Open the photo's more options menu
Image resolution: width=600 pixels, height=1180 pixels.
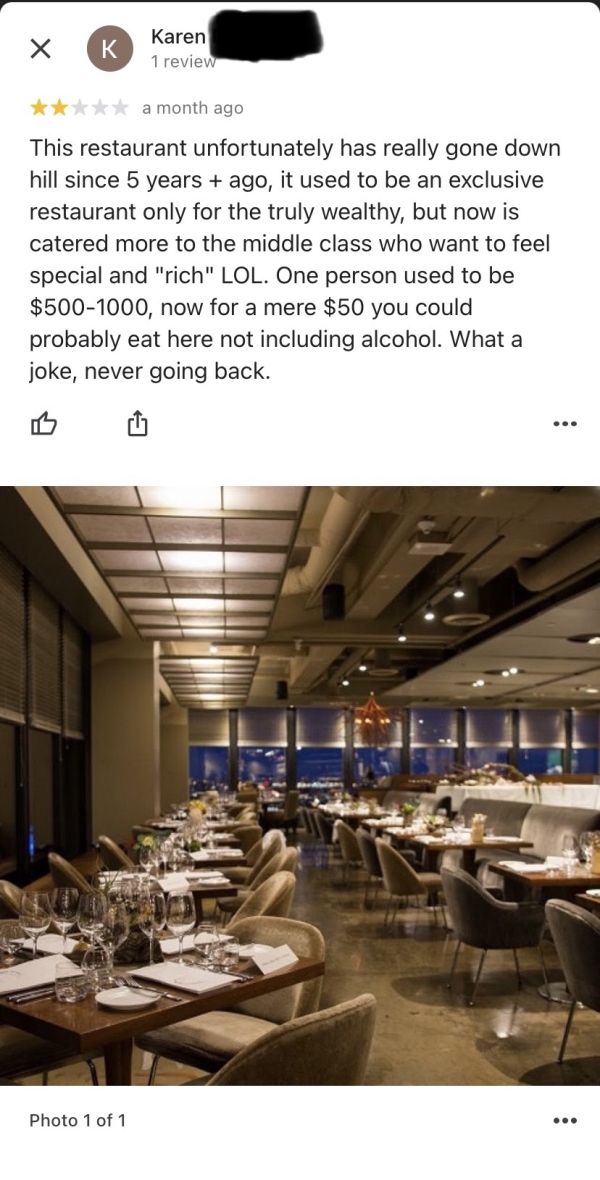click(565, 1120)
